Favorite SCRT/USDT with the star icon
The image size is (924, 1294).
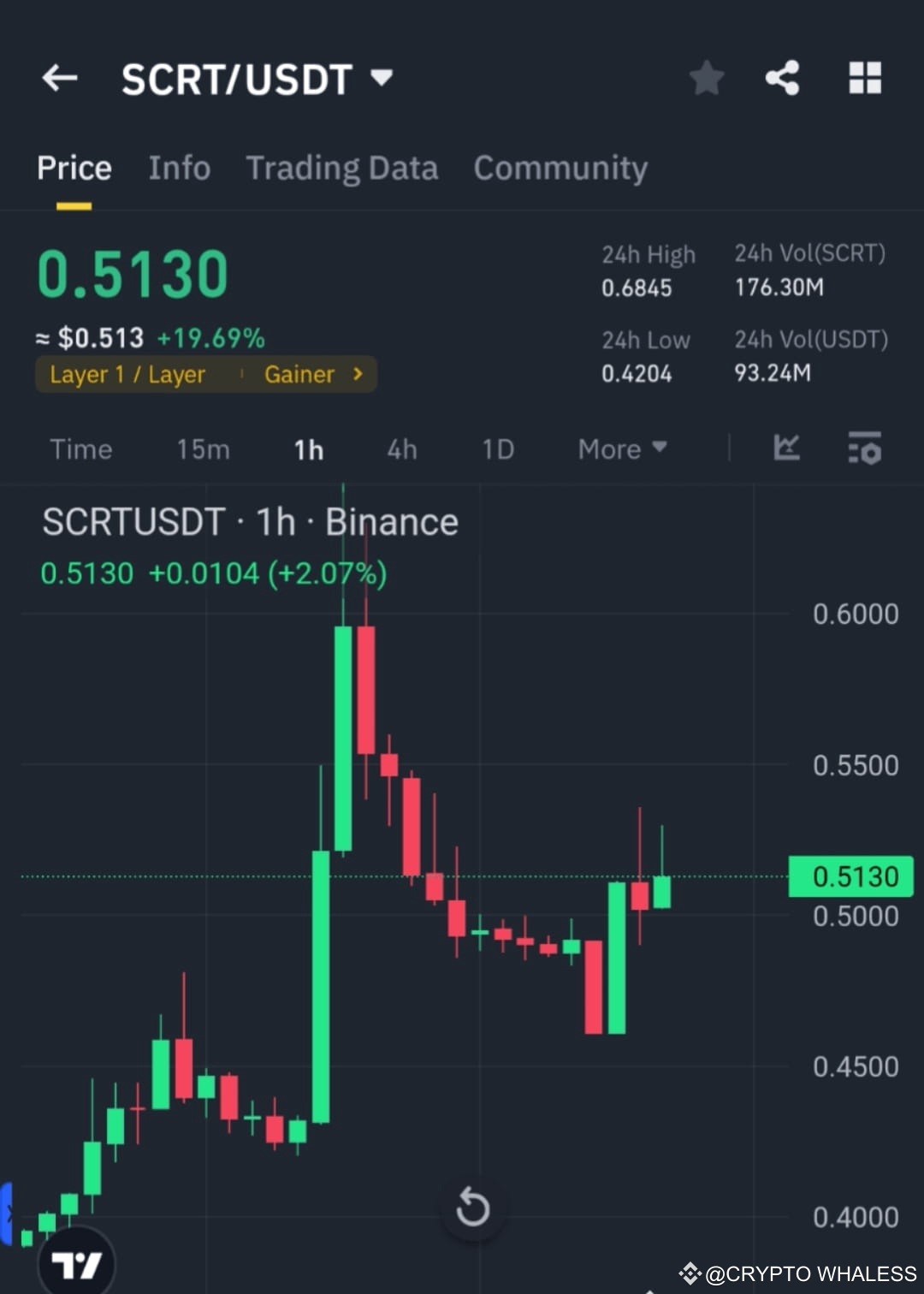pyautogui.click(x=707, y=78)
